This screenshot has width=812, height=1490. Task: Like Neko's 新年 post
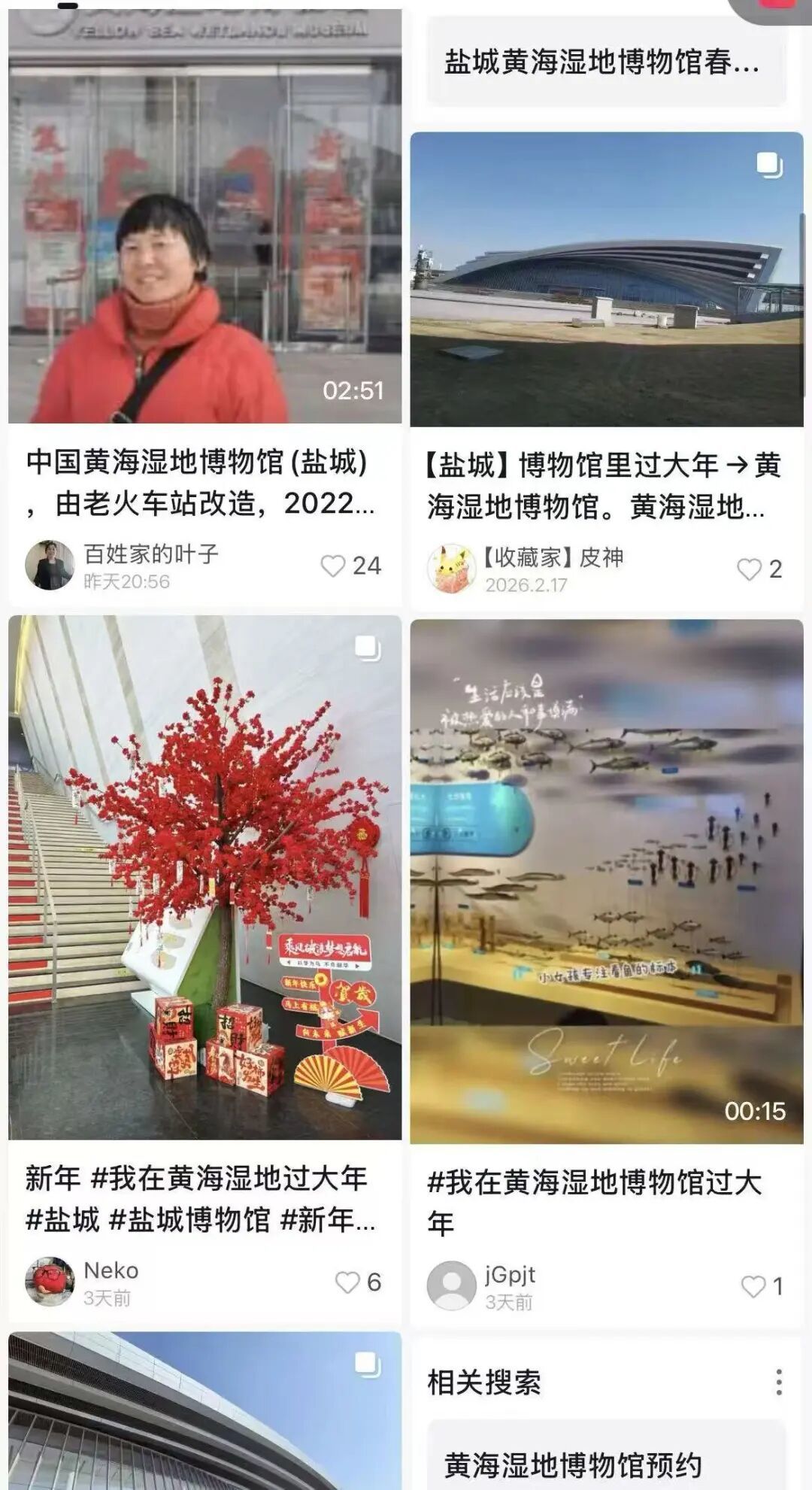pyautogui.click(x=347, y=1282)
